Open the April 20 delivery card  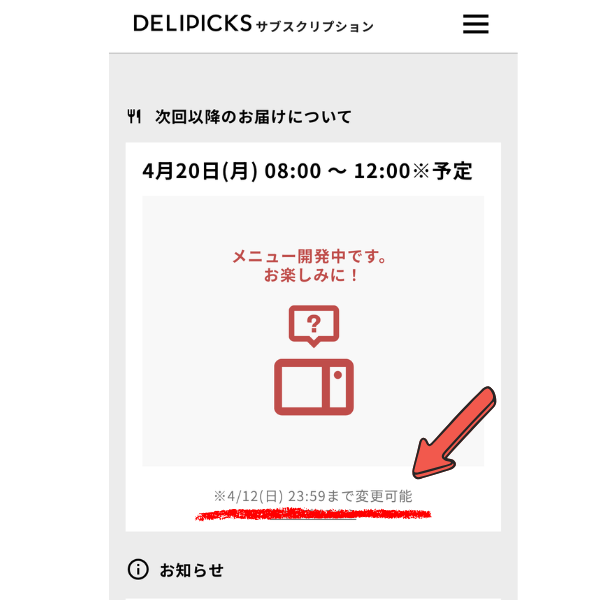[x=313, y=330]
